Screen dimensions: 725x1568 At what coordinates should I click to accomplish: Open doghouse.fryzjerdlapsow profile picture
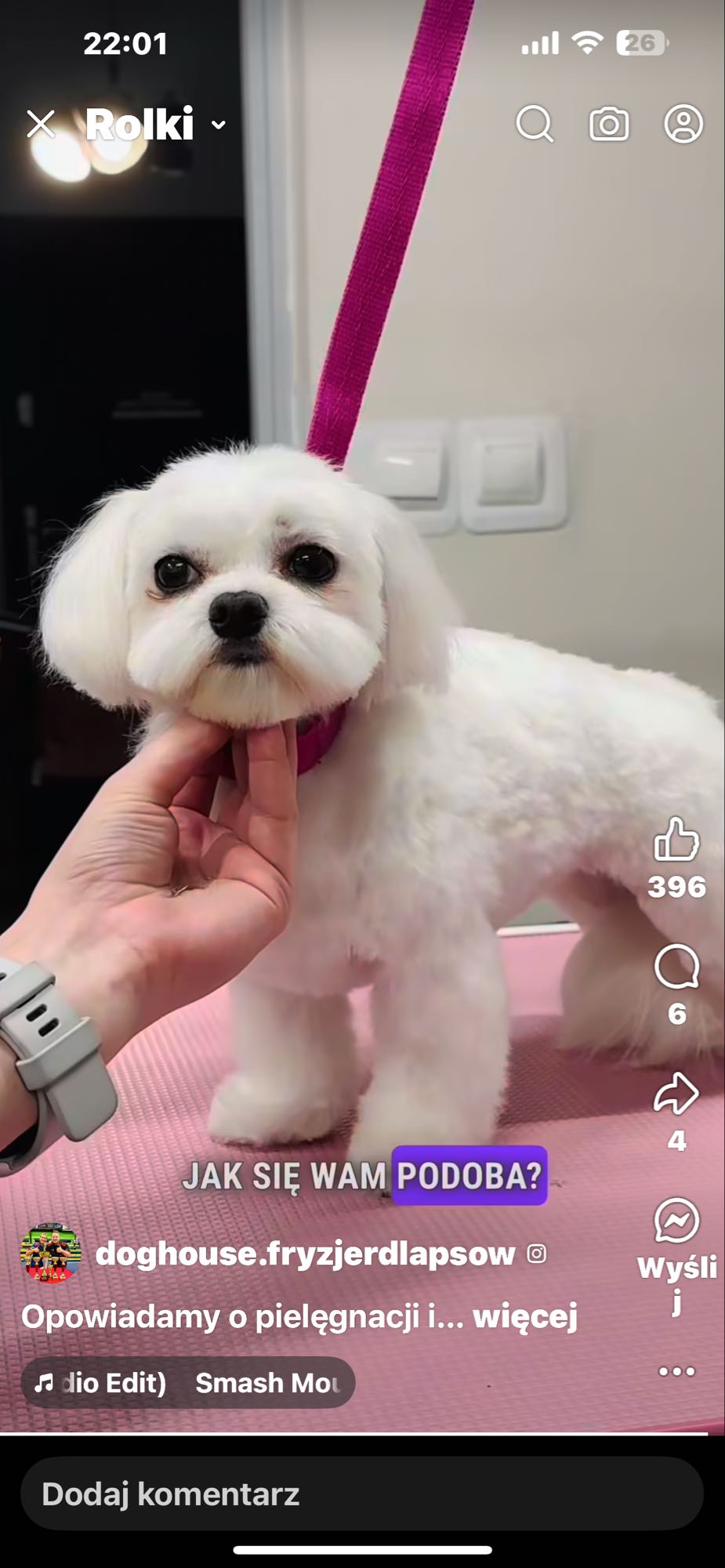coord(50,1253)
